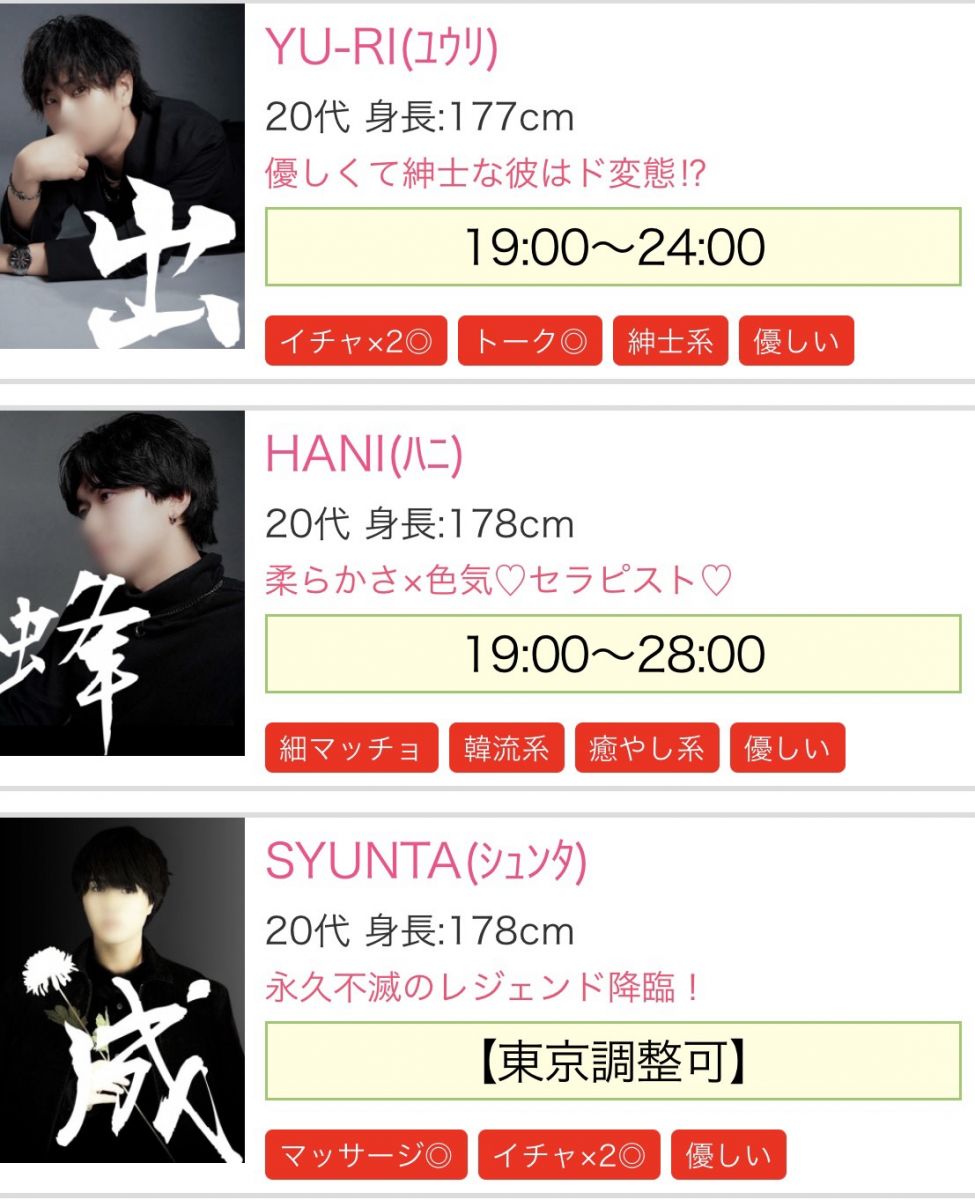Select the トーク◎ tag under YU-RI
The width and height of the screenshot is (975, 1200).
pos(530,342)
